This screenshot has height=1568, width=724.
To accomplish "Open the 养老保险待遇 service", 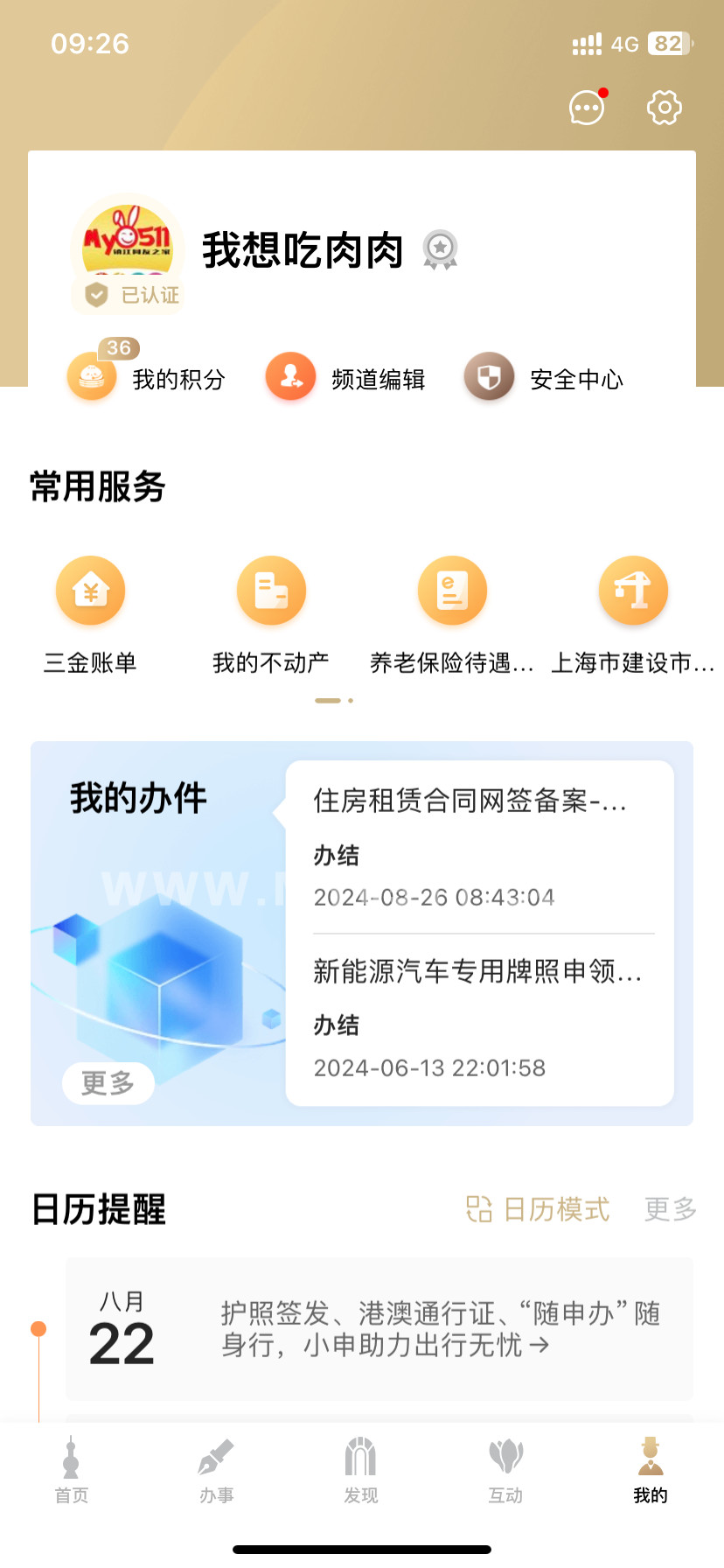I will [452, 614].
